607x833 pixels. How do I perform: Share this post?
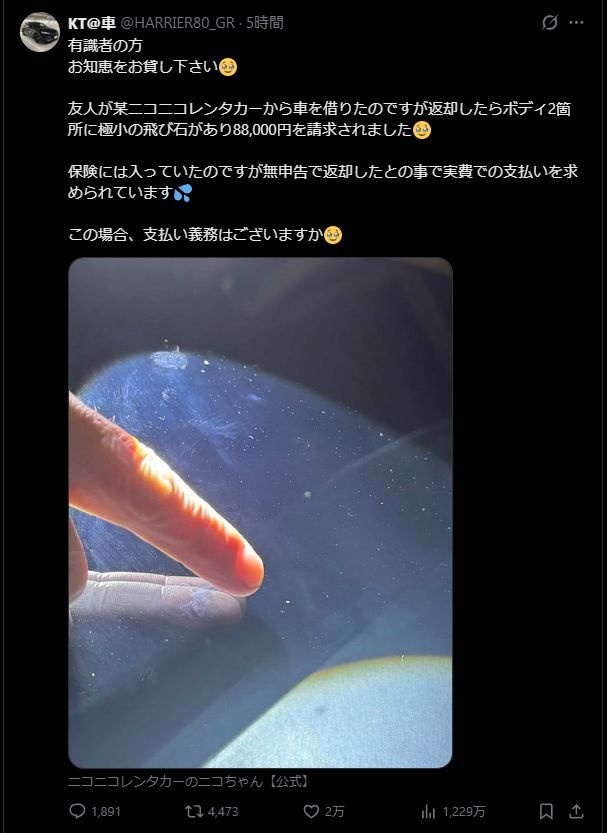pyautogui.click(x=577, y=811)
